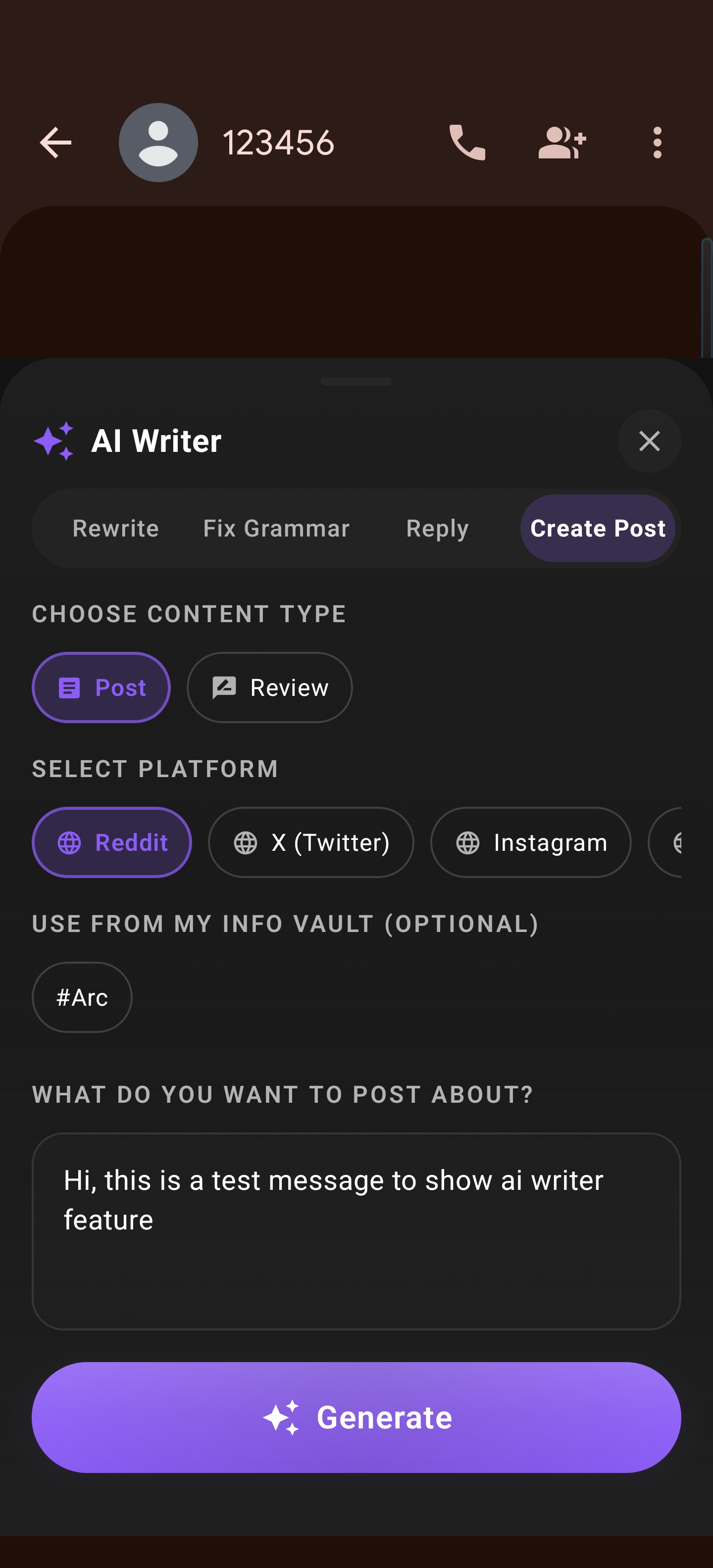Click the contact avatar for 123456
The image size is (713, 1568).
click(x=158, y=142)
